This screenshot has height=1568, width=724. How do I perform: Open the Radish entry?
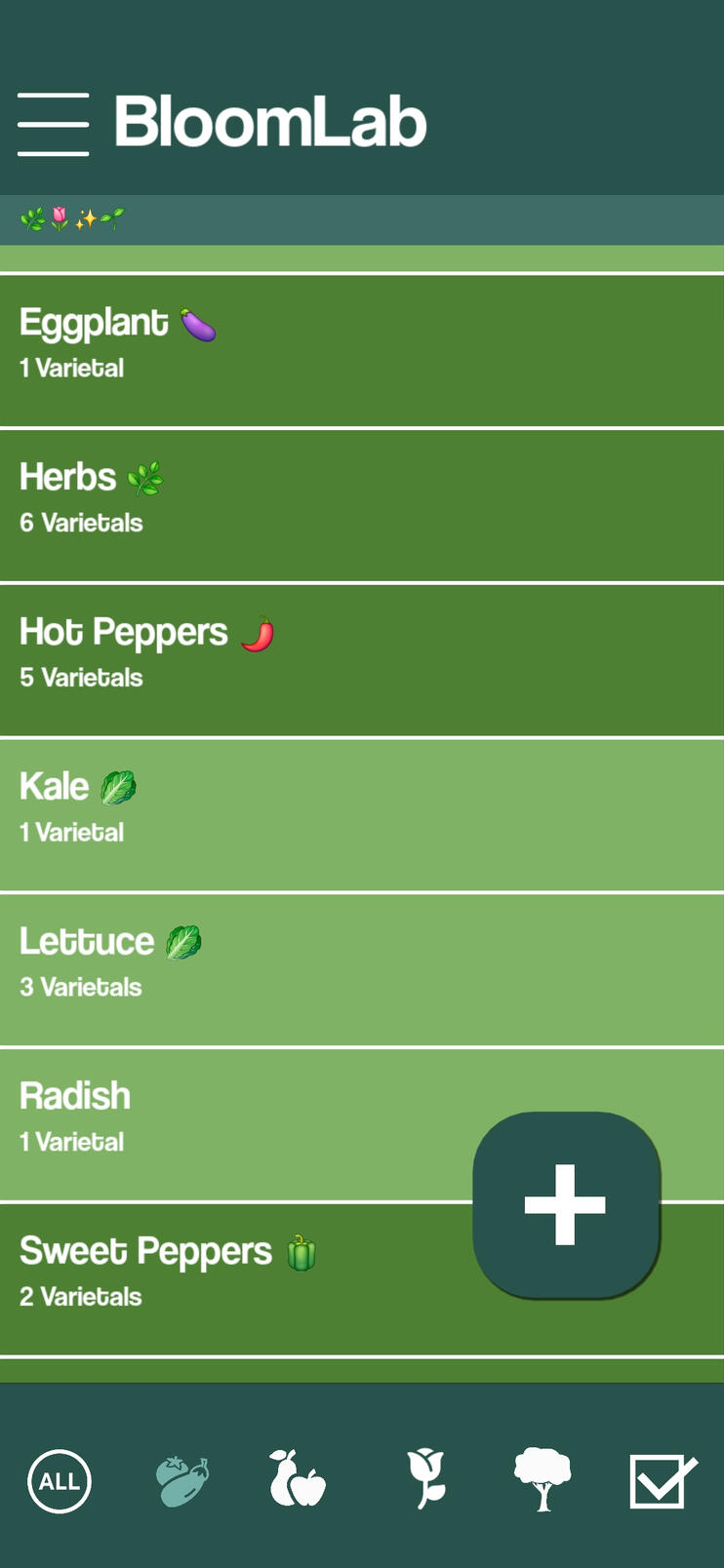pos(234,1123)
